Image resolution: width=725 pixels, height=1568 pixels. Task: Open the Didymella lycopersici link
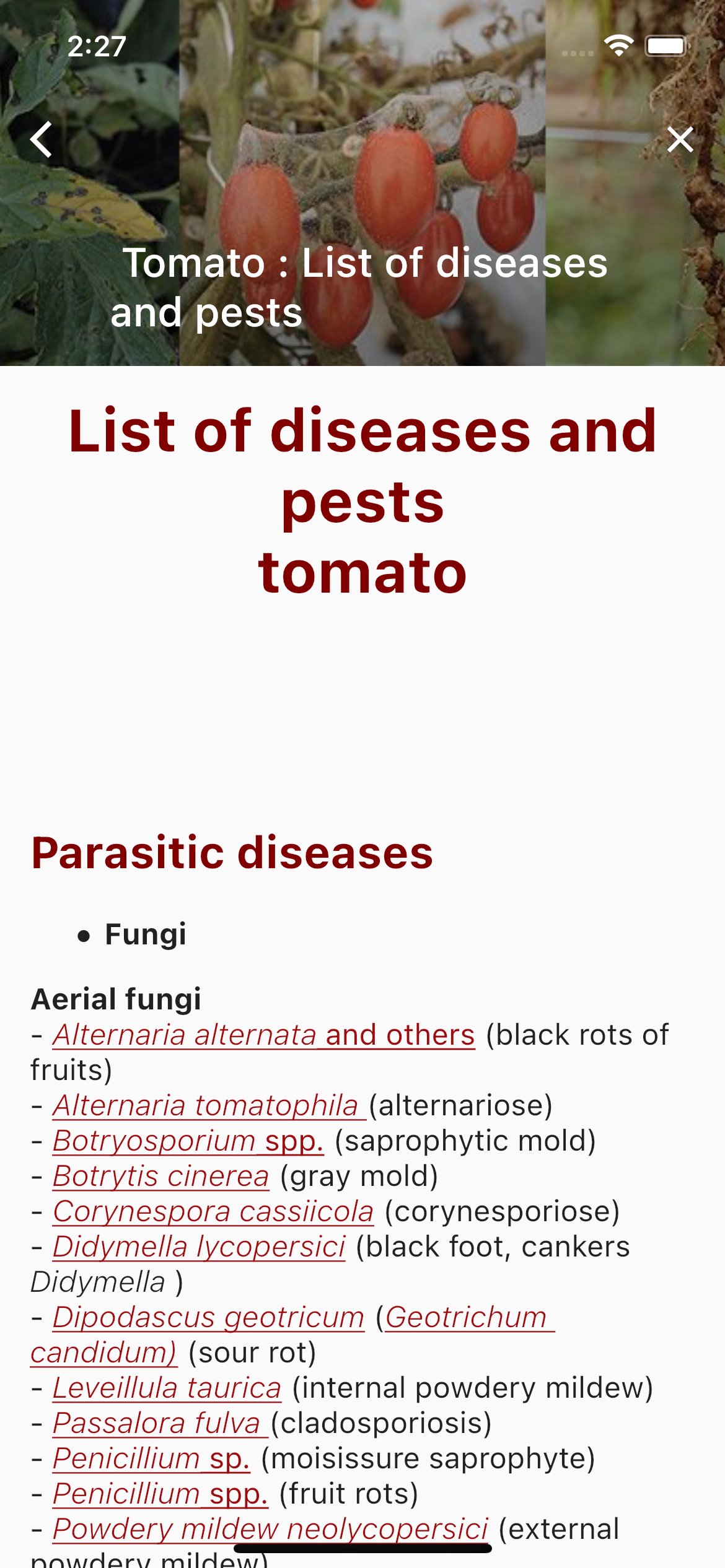click(x=198, y=1247)
